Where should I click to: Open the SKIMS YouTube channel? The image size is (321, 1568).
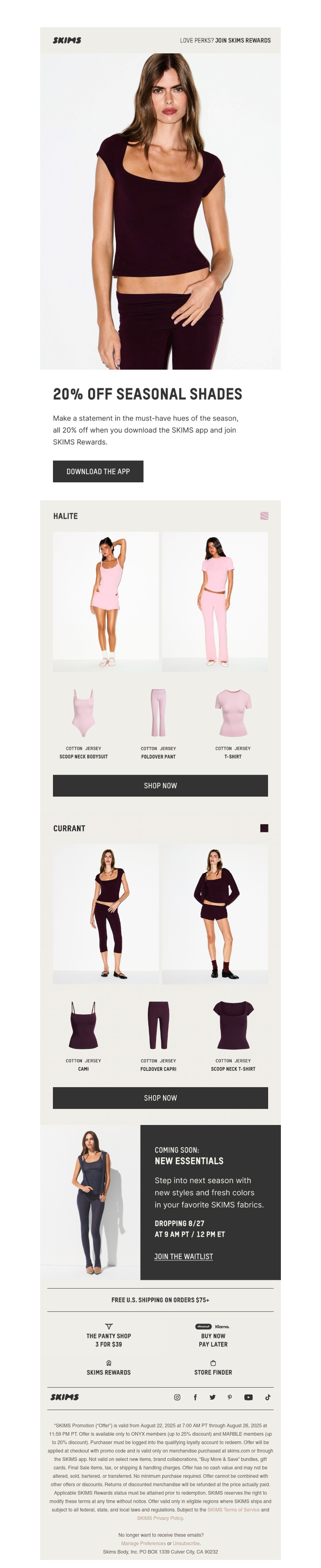tap(248, 1397)
